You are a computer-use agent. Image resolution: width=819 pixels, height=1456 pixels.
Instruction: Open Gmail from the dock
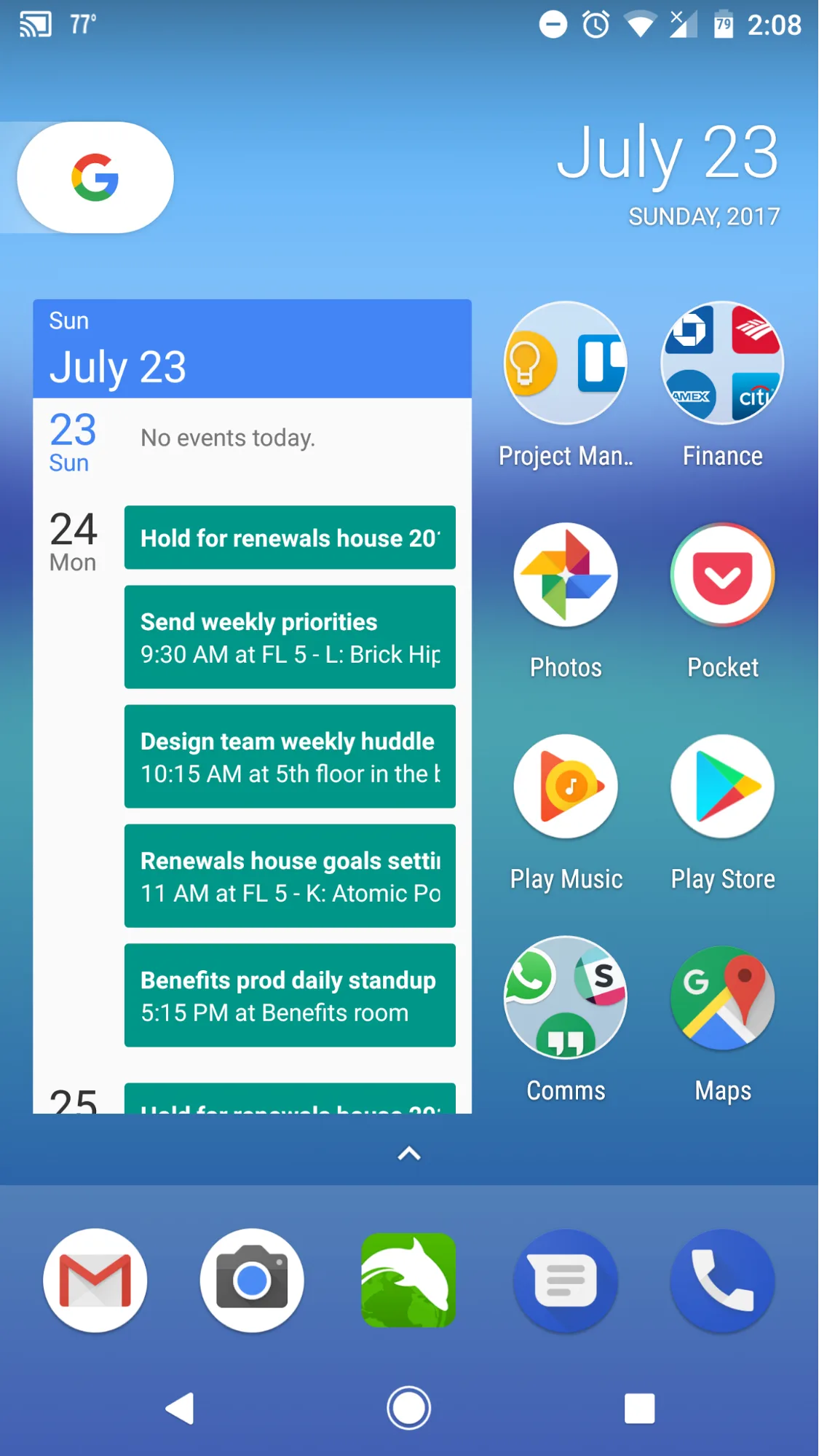pyautogui.click(x=95, y=1280)
